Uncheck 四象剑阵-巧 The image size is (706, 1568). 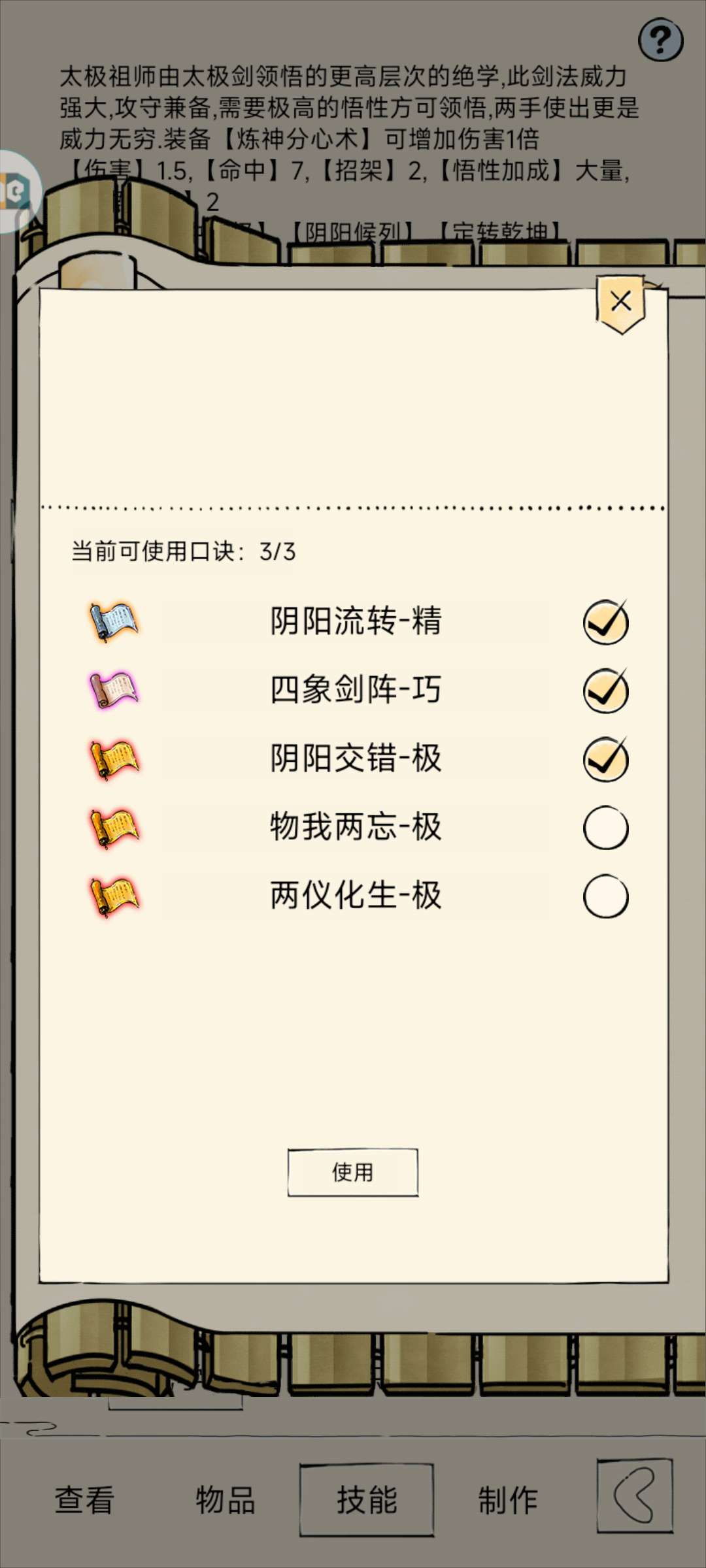click(605, 691)
